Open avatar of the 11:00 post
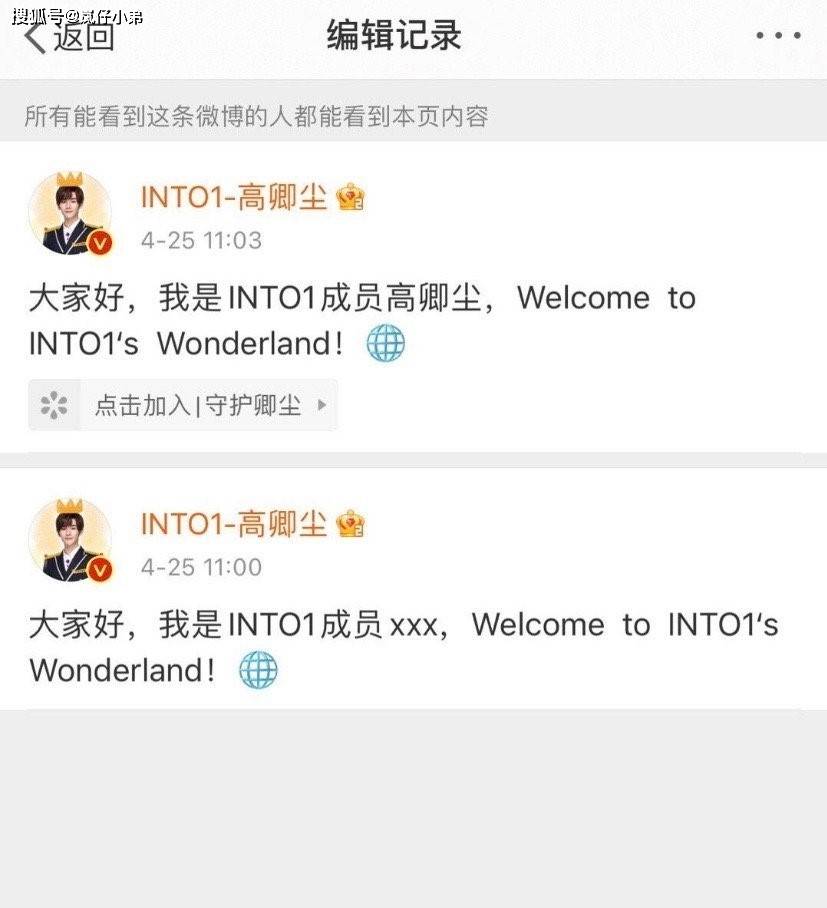 pyautogui.click(x=70, y=540)
